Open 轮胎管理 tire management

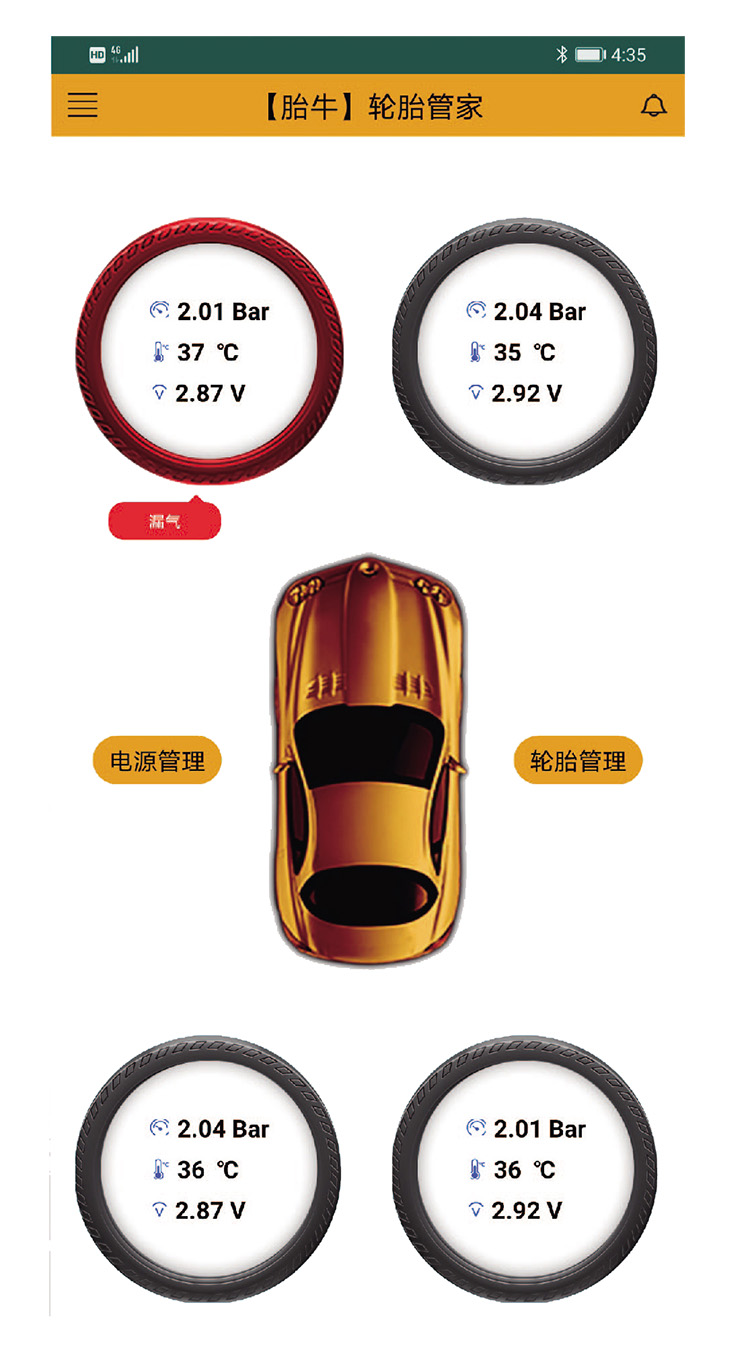point(577,761)
